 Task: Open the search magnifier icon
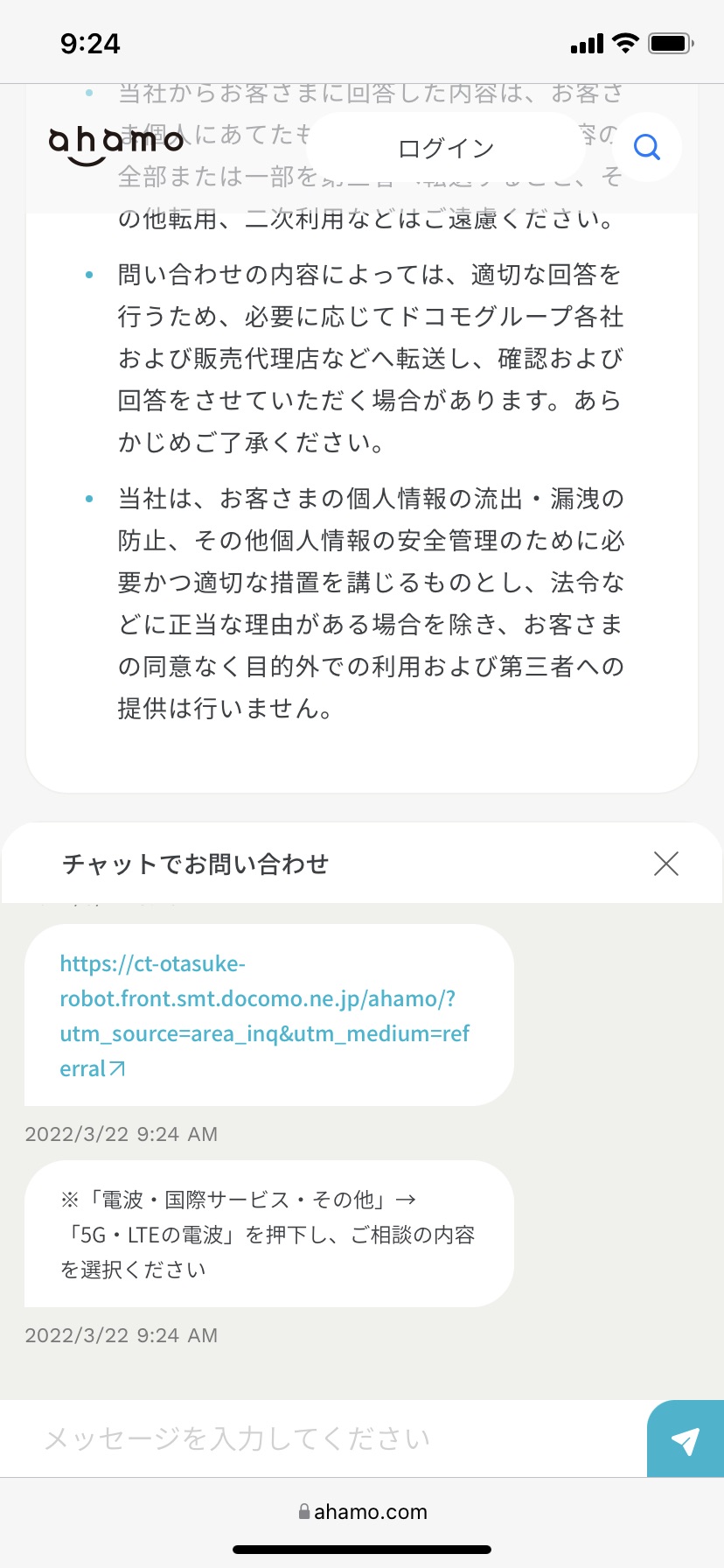coord(647,147)
